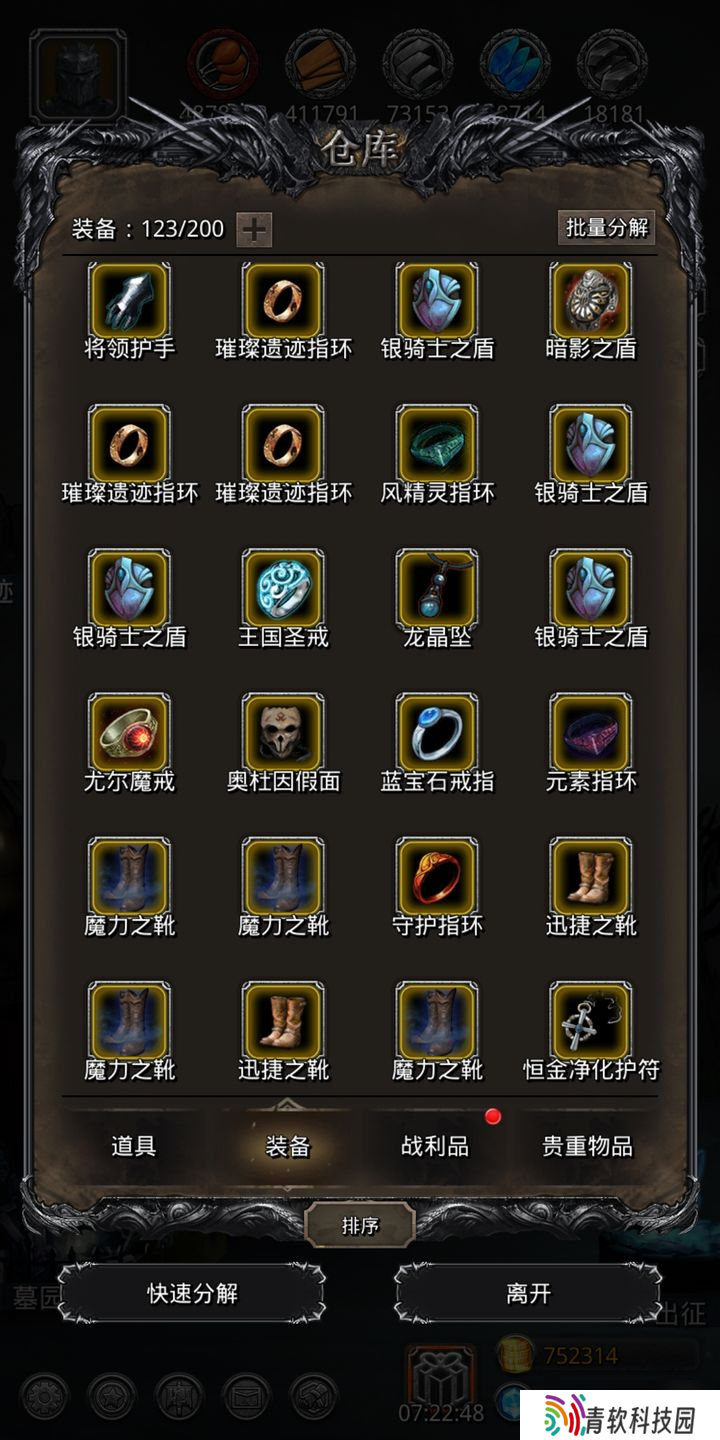This screenshot has width=720, height=1440.
Task: View the 王国圣戒 item
Action: 283,589
